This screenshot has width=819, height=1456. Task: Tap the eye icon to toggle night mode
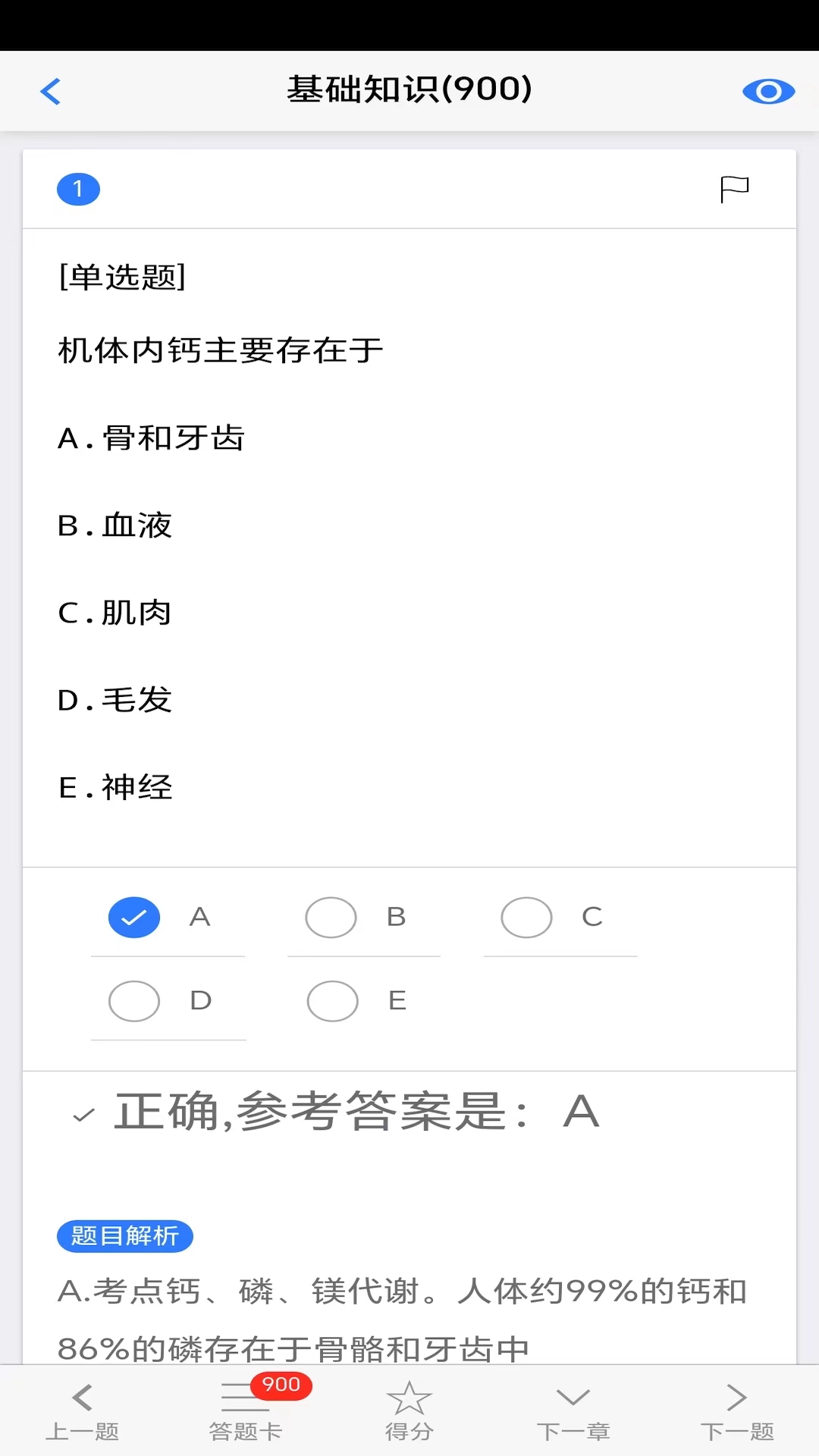(x=768, y=90)
